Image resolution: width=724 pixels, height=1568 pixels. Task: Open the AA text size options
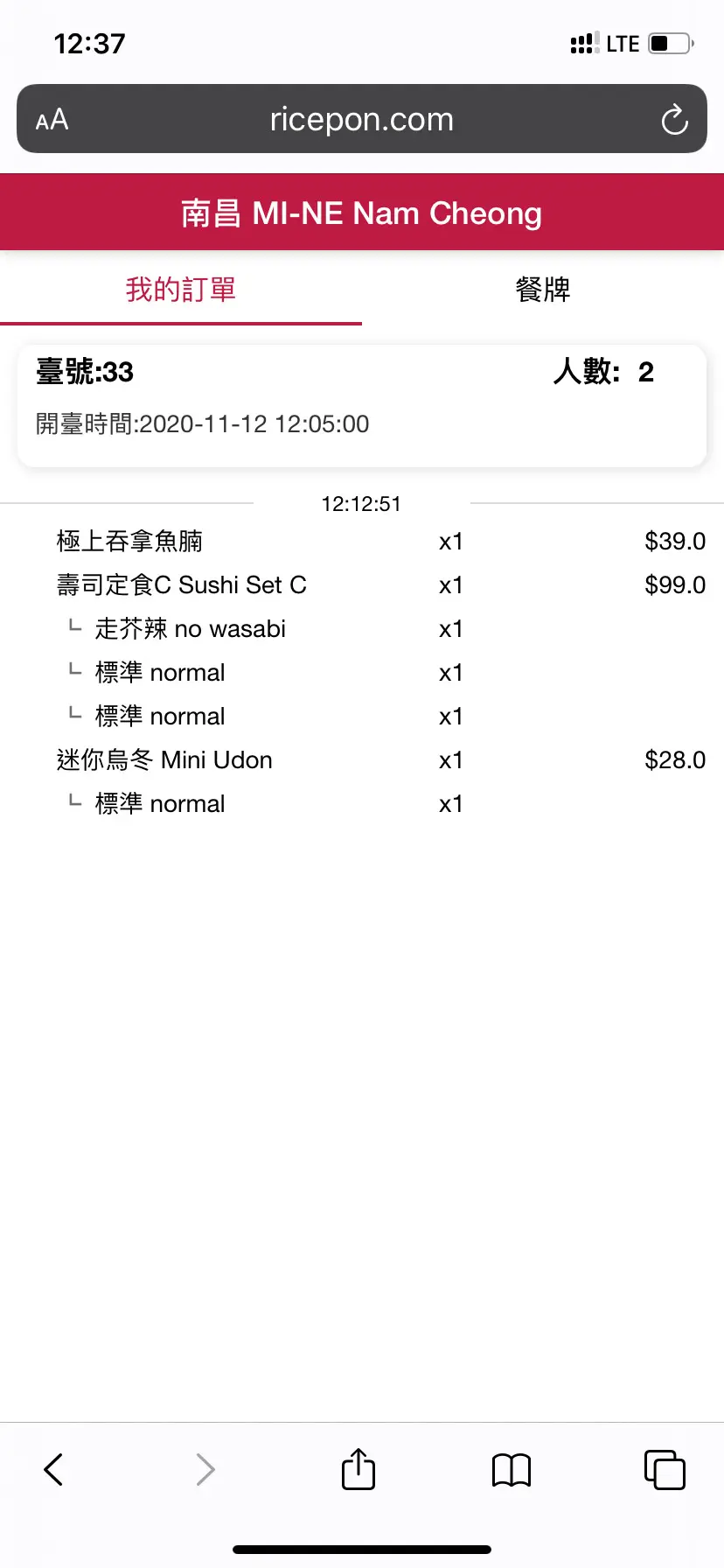52,120
